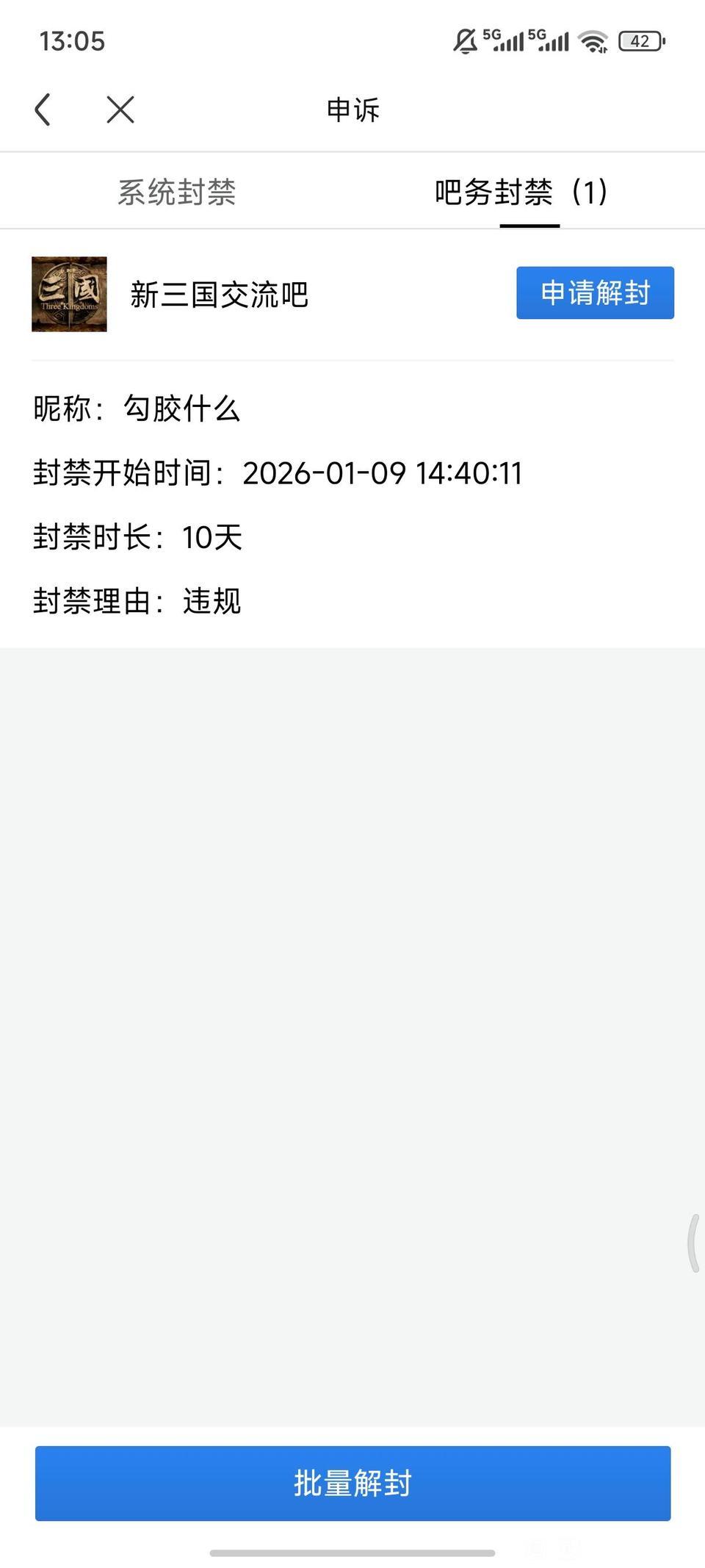The image size is (705, 1568).
Task: Tap 申请解封 for 新三国交流吧
Action: coord(595,293)
